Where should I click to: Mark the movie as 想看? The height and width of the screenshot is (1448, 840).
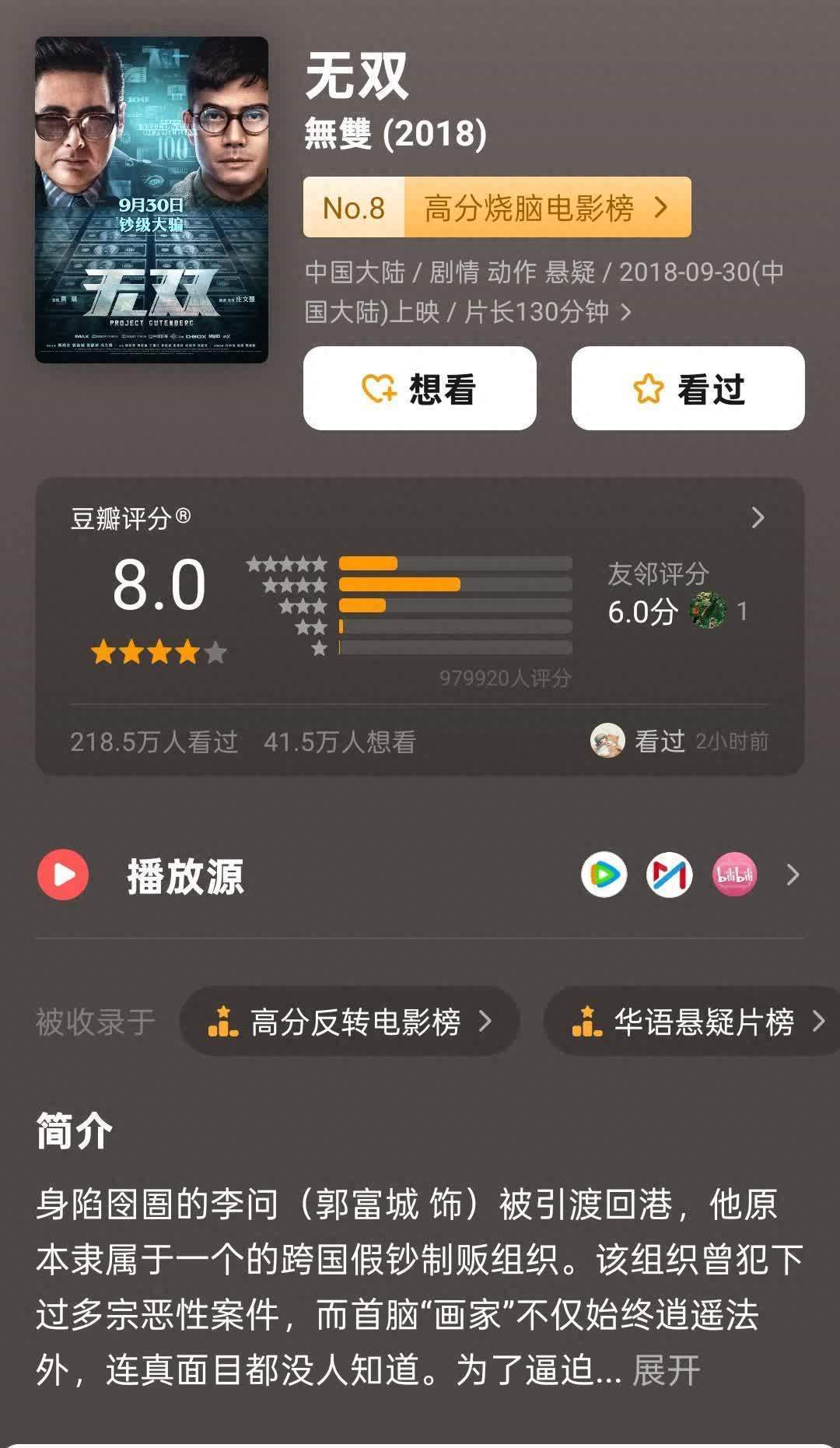point(420,388)
